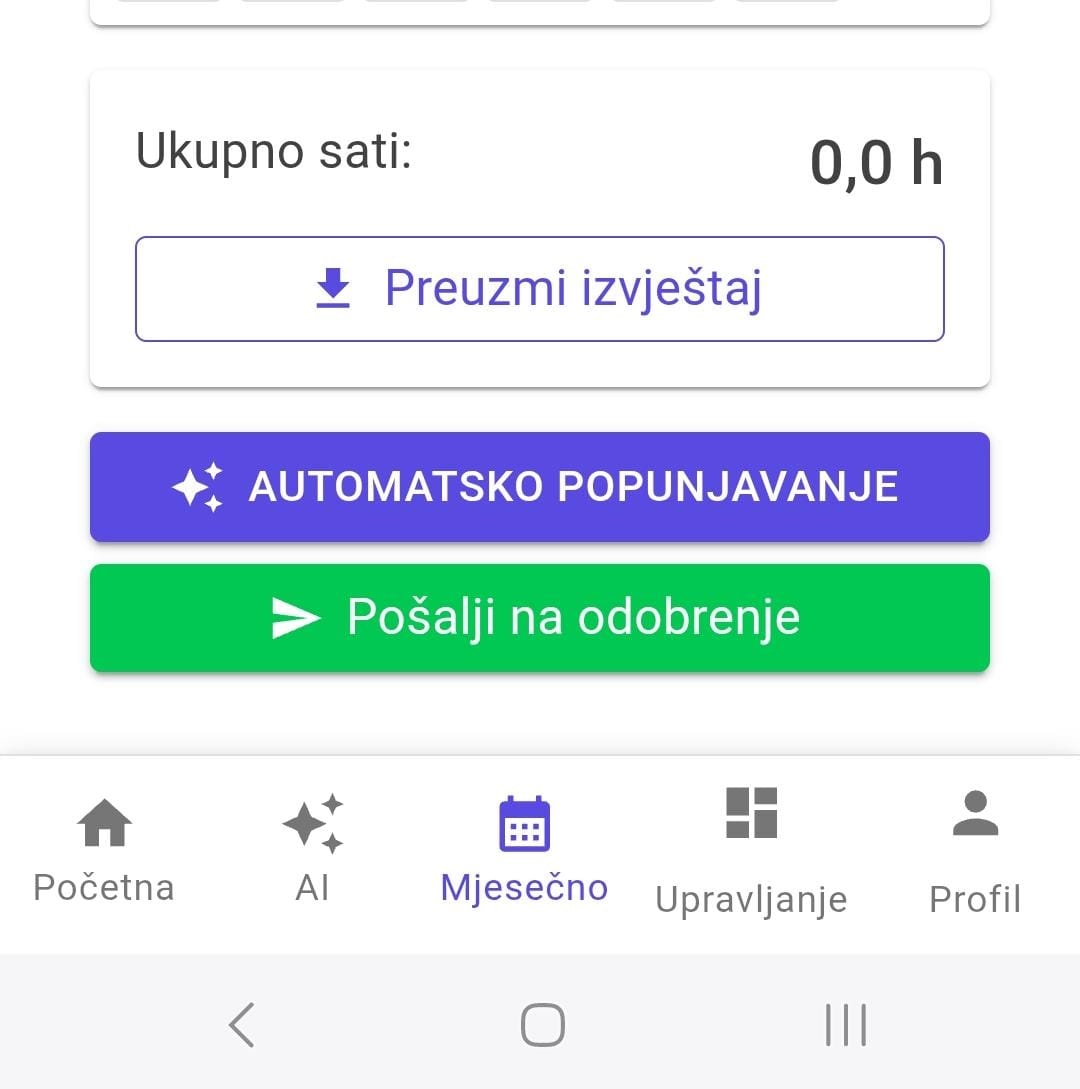
Task: Tap the home icon in bottom navigation
Action: (103, 820)
